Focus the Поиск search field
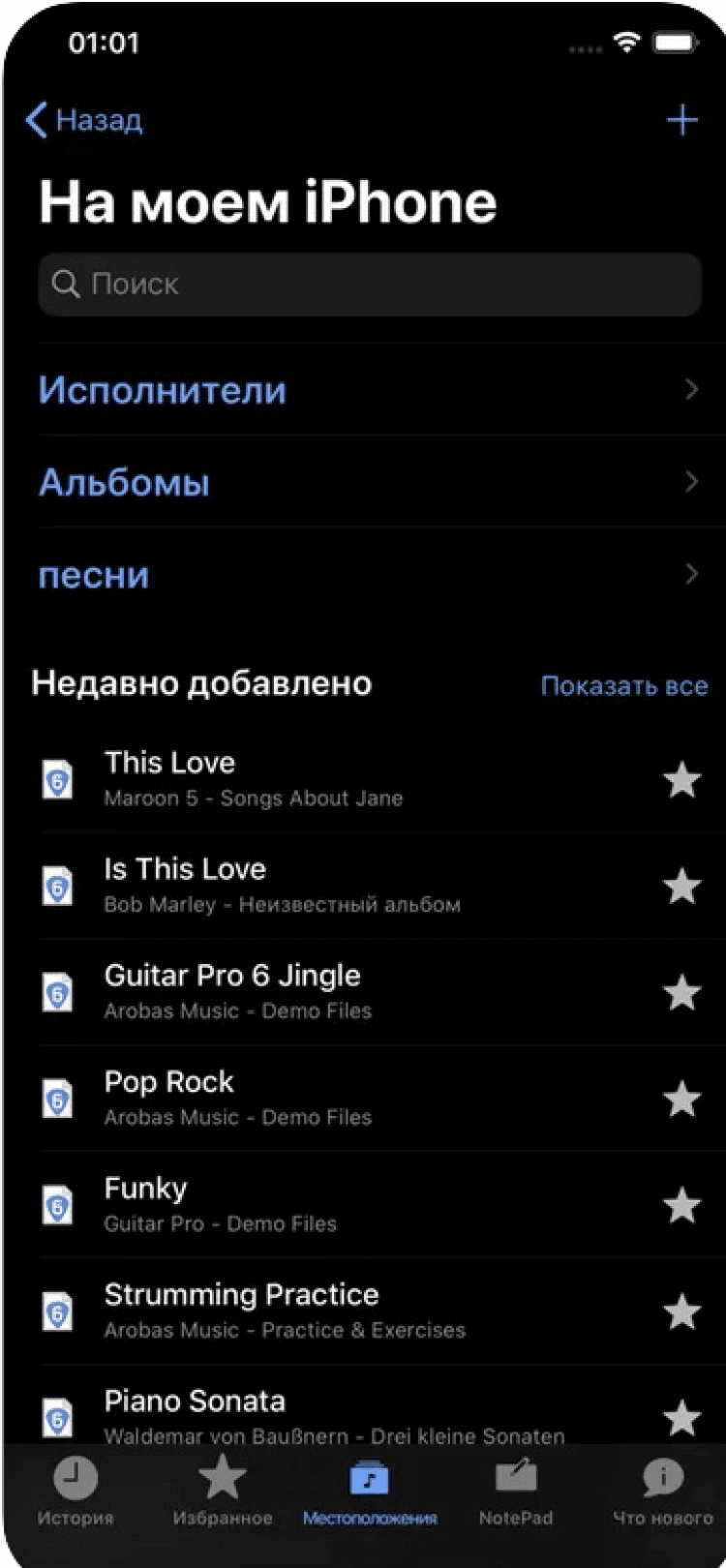This screenshot has height=1568, width=726. [x=368, y=285]
